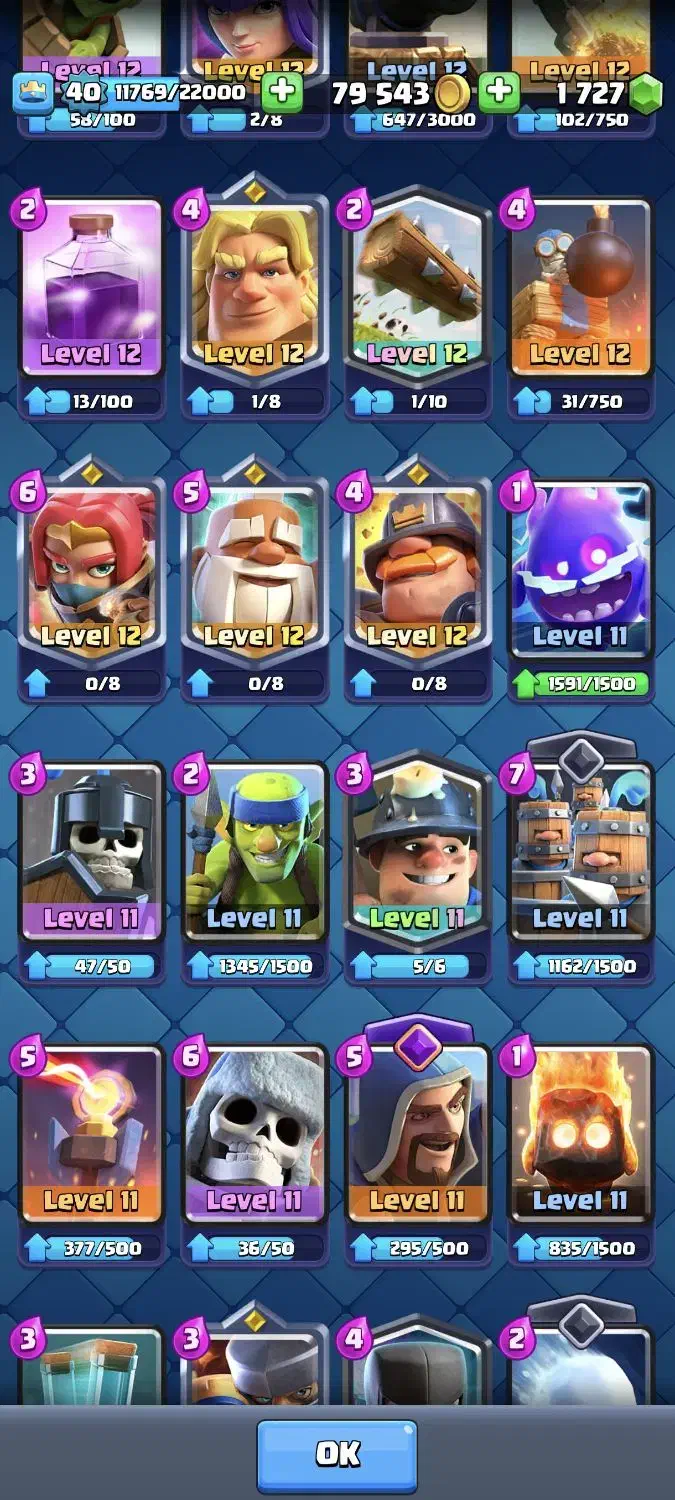The width and height of the screenshot is (675, 1500).
Task: Tap the OK button
Action: click(337, 1455)
